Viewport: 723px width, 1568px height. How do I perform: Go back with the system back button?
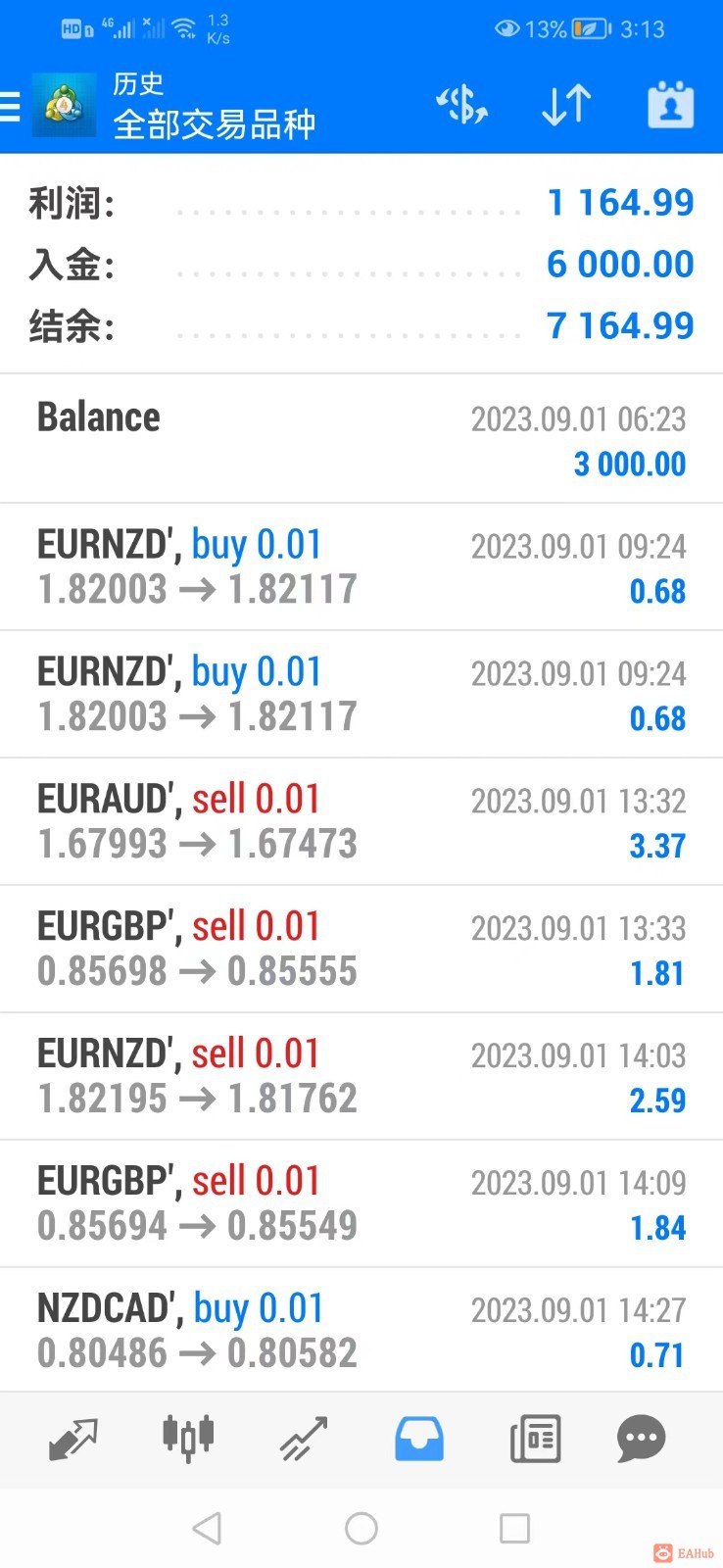coord(207,1528)
